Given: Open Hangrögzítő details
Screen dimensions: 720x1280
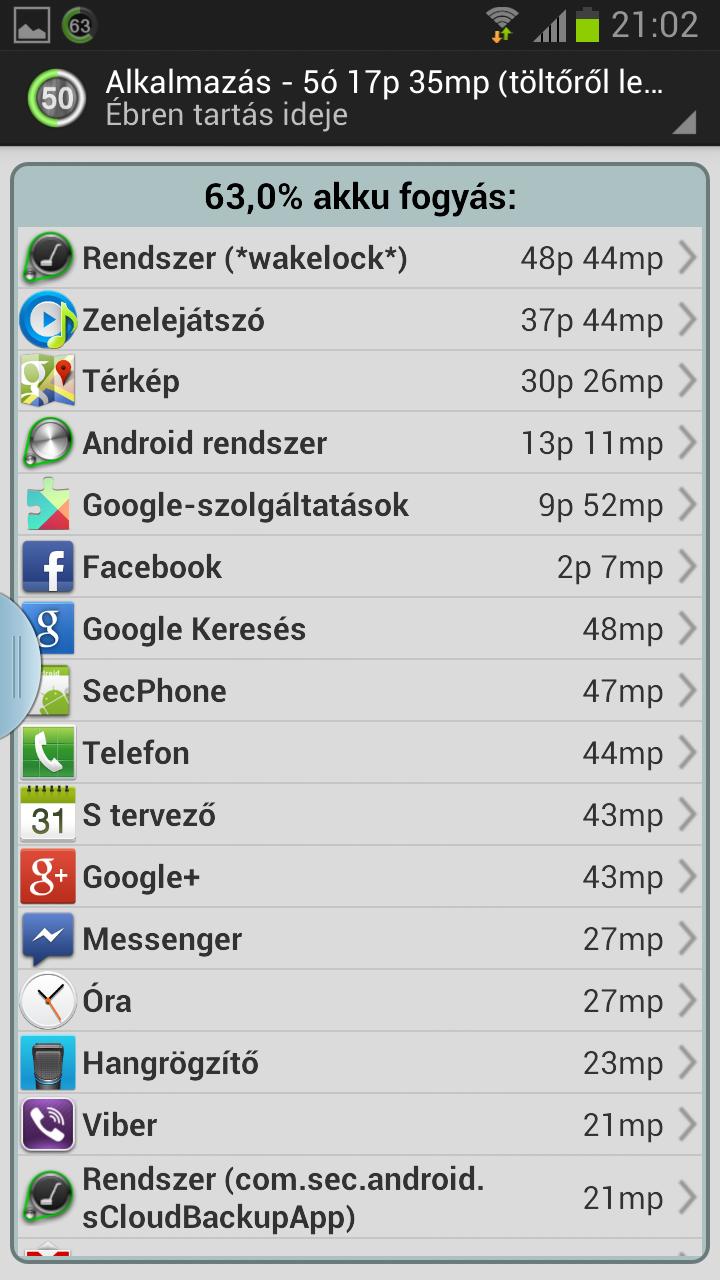Looking at the screenshot, I should (x=360, y=1063).
